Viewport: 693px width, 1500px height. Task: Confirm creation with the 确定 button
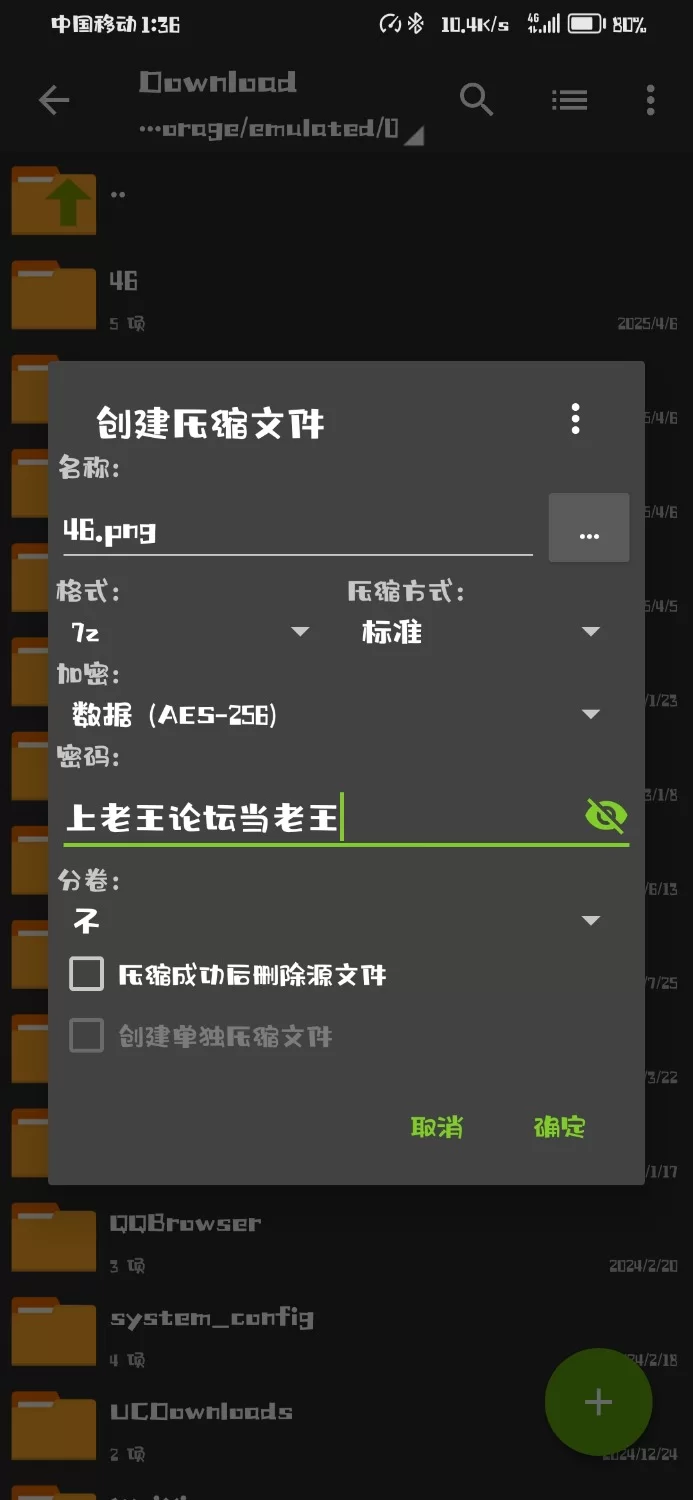(559, 1127)
